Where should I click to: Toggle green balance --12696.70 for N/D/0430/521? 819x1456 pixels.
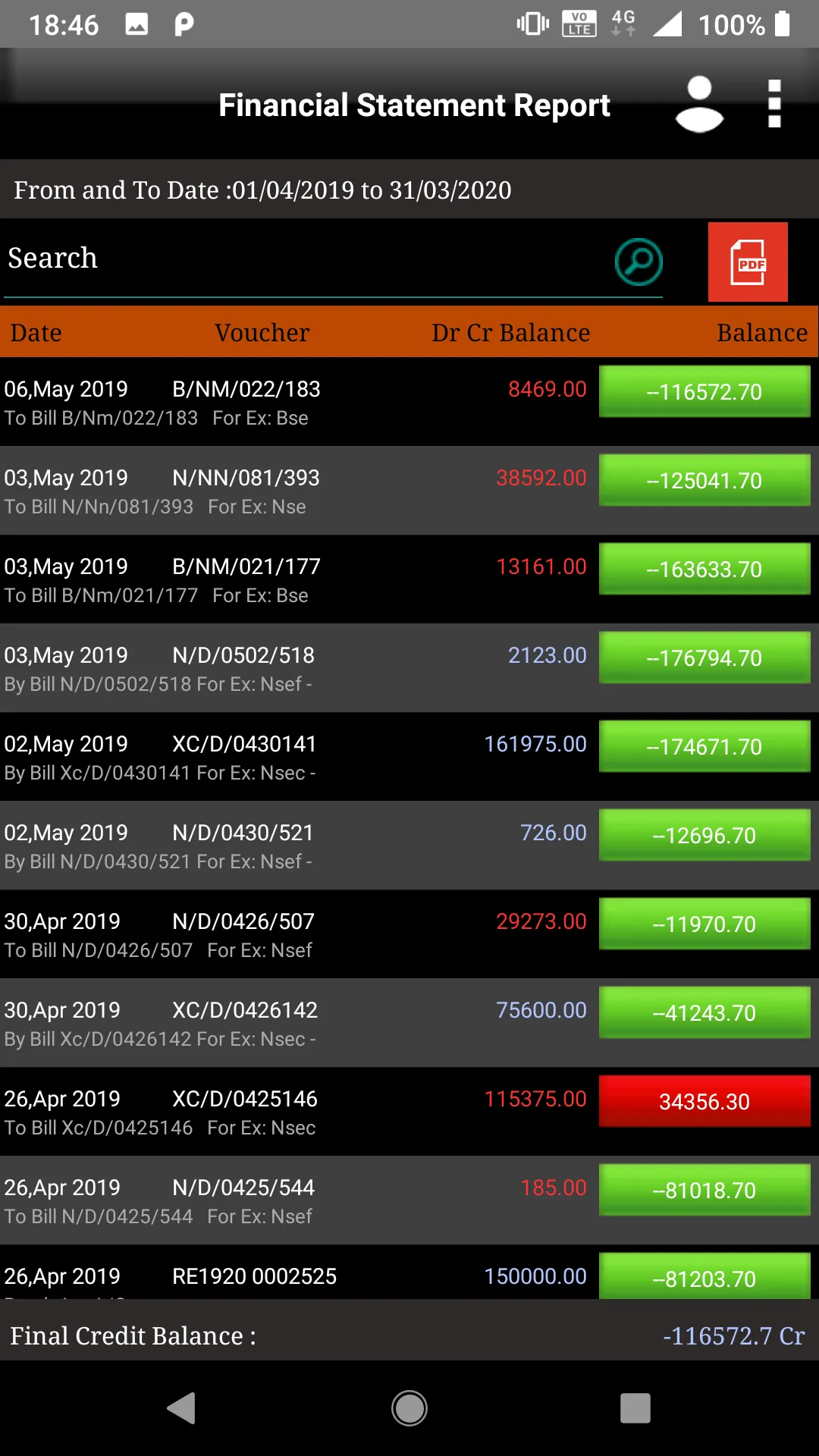click(x=704, y=835)
